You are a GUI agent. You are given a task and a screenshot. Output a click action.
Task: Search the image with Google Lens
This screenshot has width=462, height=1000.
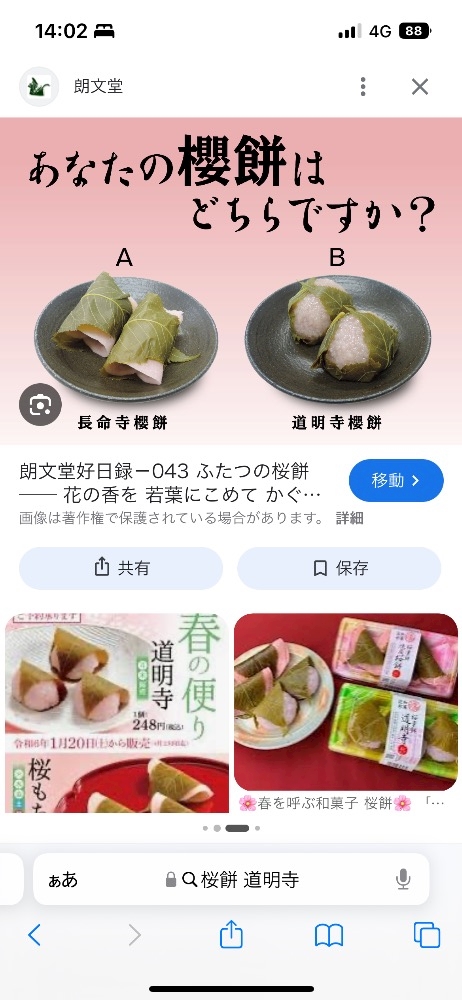(40, 404)
